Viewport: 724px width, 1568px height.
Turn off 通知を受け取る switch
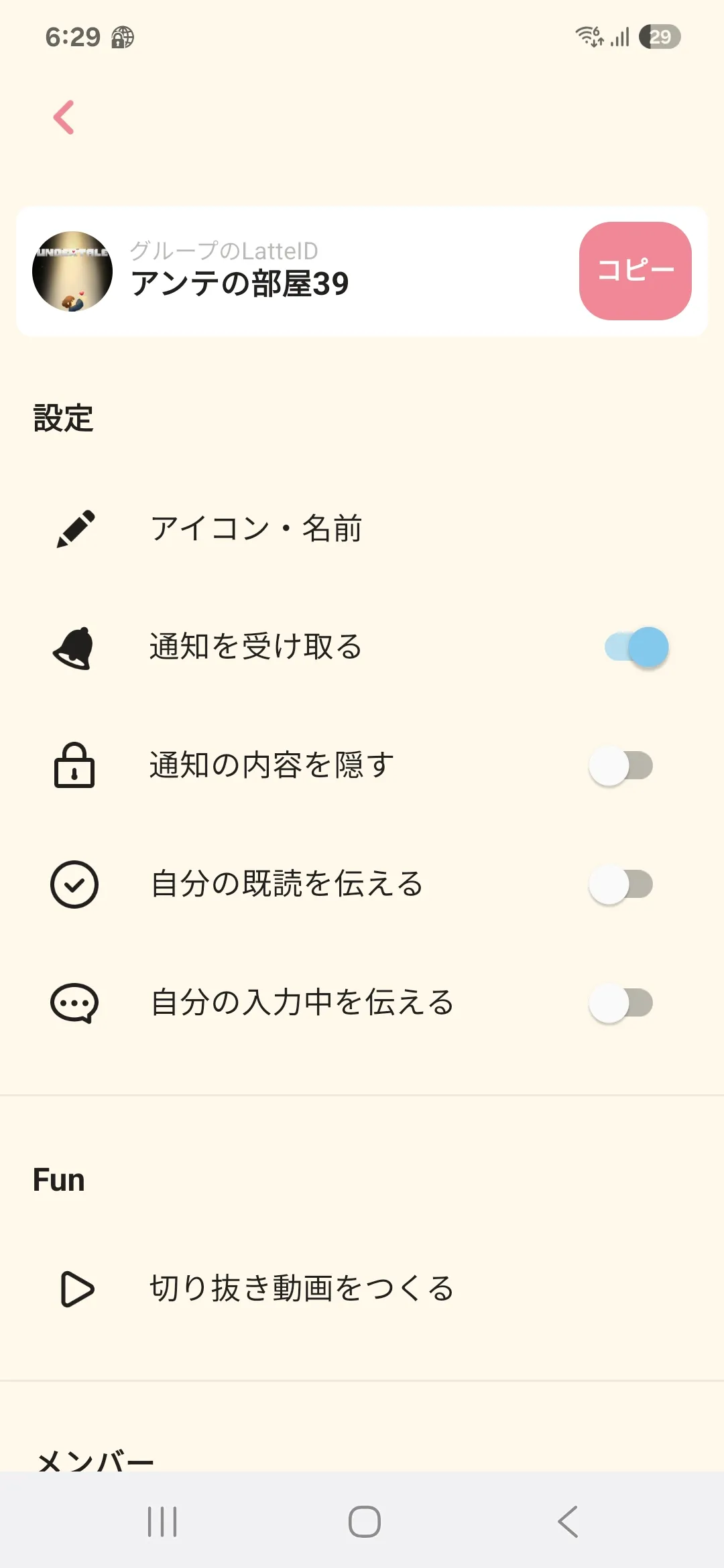[637, 647]
